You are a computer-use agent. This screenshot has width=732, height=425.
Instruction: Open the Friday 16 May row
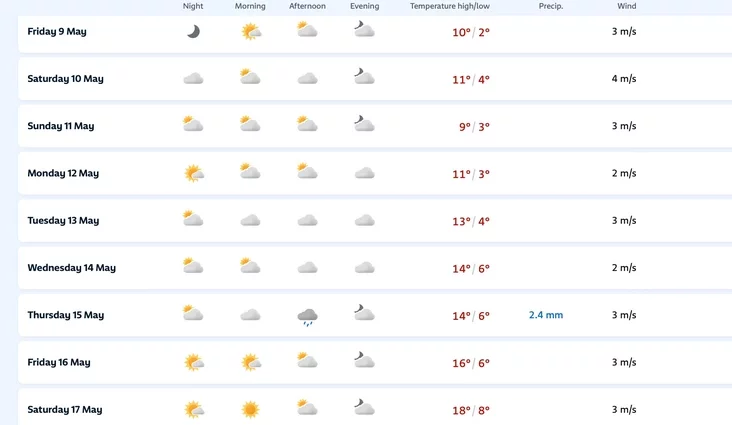click(x=59, y=363)
